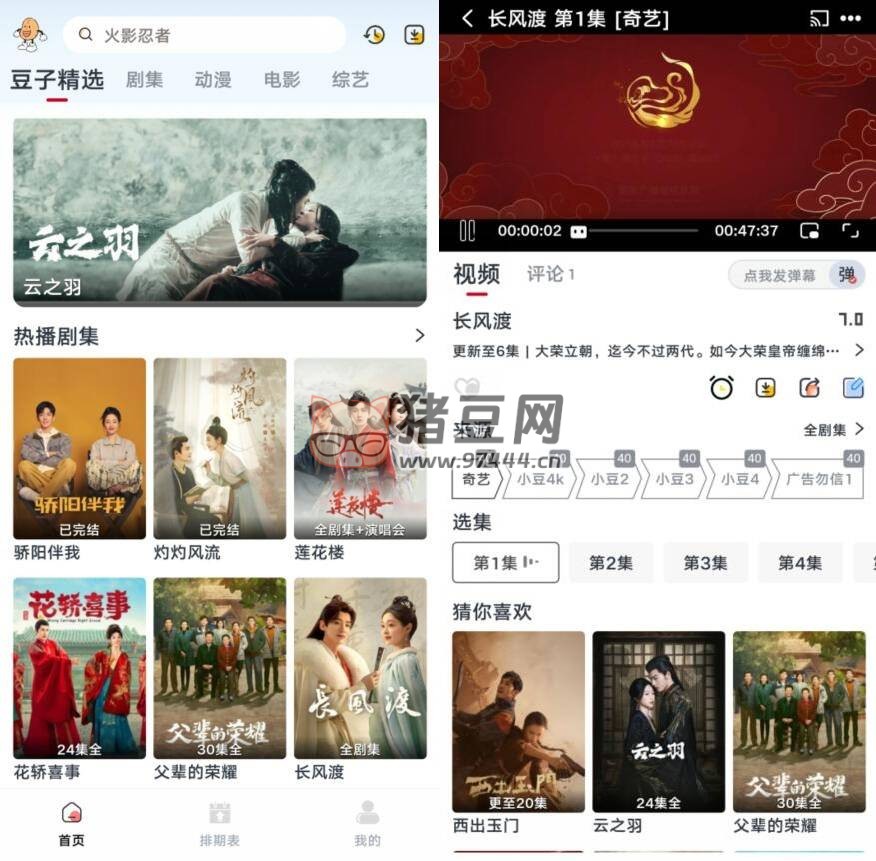Open the recommended 西出玉门 card
Image resolution: width=876 pixels, height=861 pixels.
point(518,721)
